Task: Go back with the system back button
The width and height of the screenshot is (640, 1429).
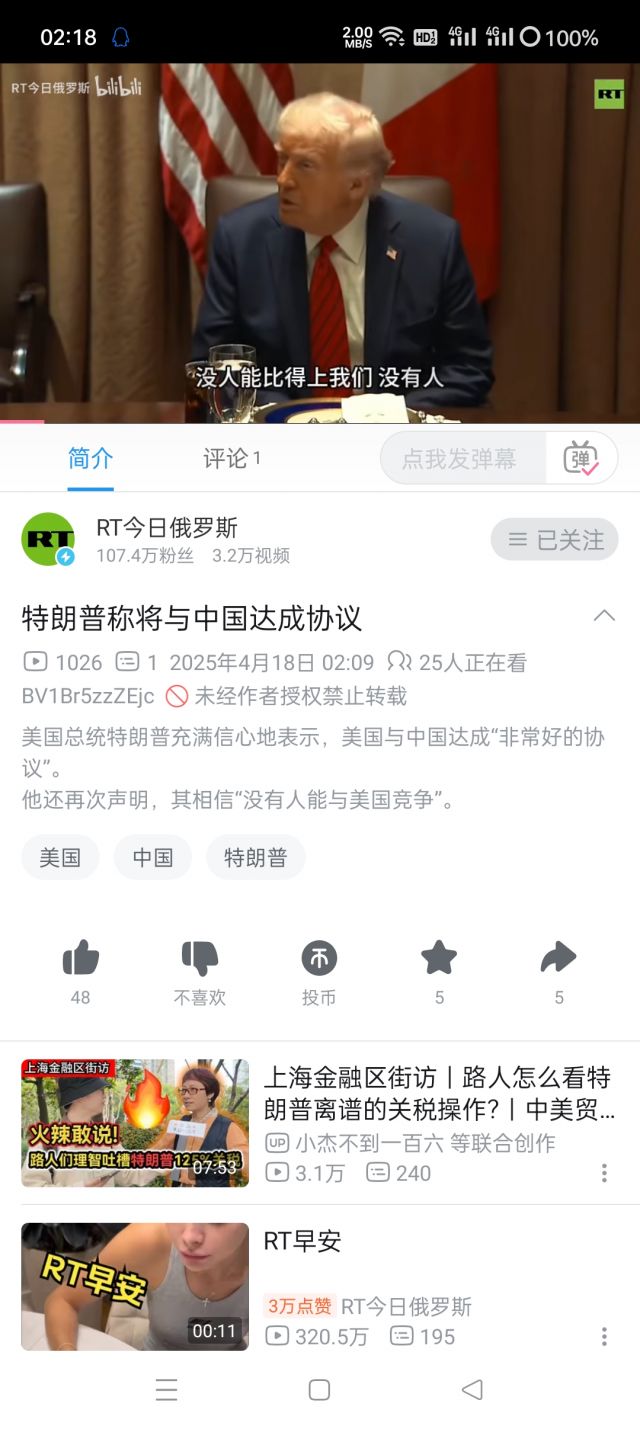Action: (x=472, y=1390)
